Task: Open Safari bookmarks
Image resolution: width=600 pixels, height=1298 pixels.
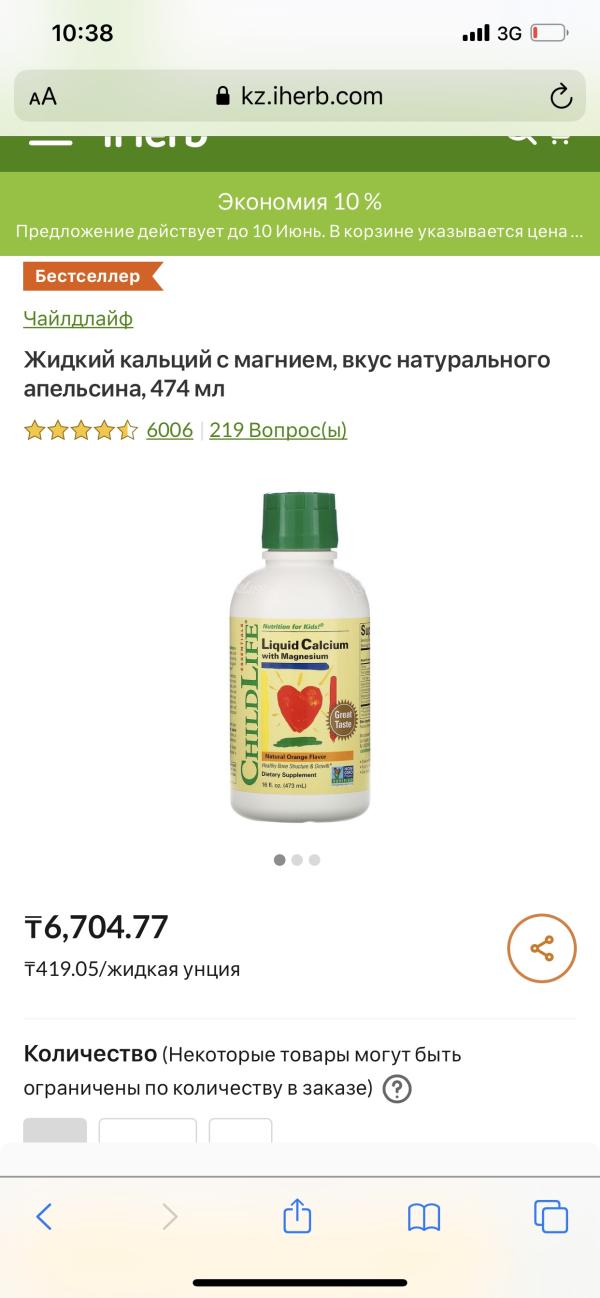Action: point(424,1216)
